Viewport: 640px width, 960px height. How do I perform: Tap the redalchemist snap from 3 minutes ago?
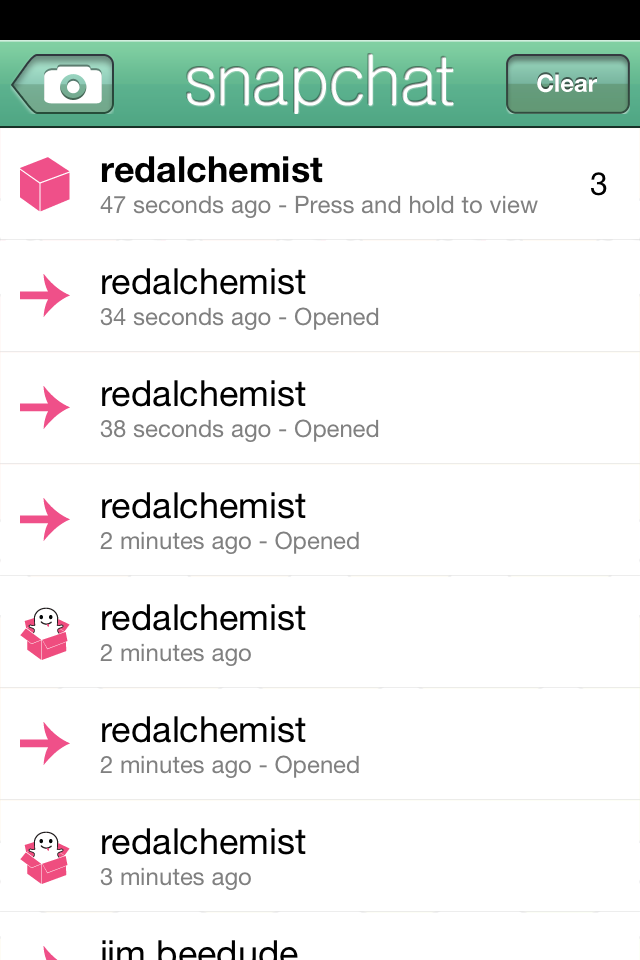click(x=320, y=857)
